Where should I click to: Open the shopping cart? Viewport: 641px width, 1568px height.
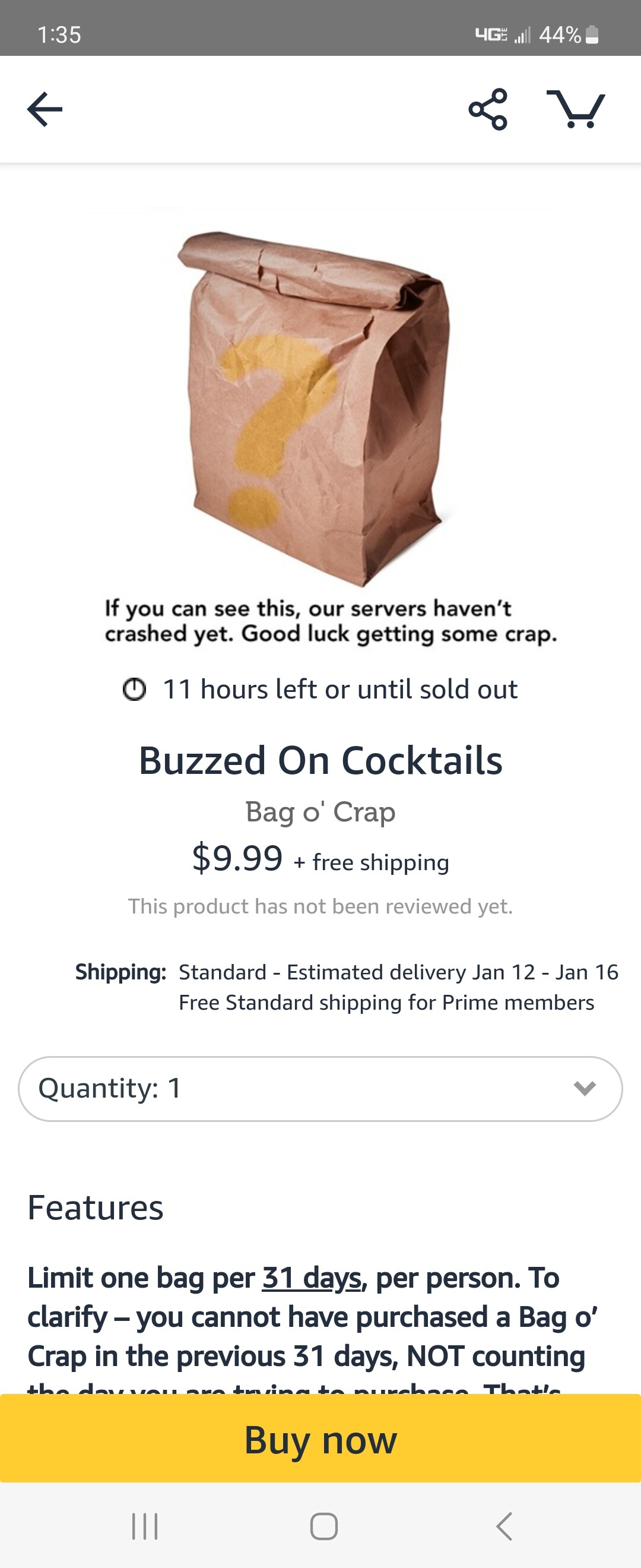click(575, 109)
